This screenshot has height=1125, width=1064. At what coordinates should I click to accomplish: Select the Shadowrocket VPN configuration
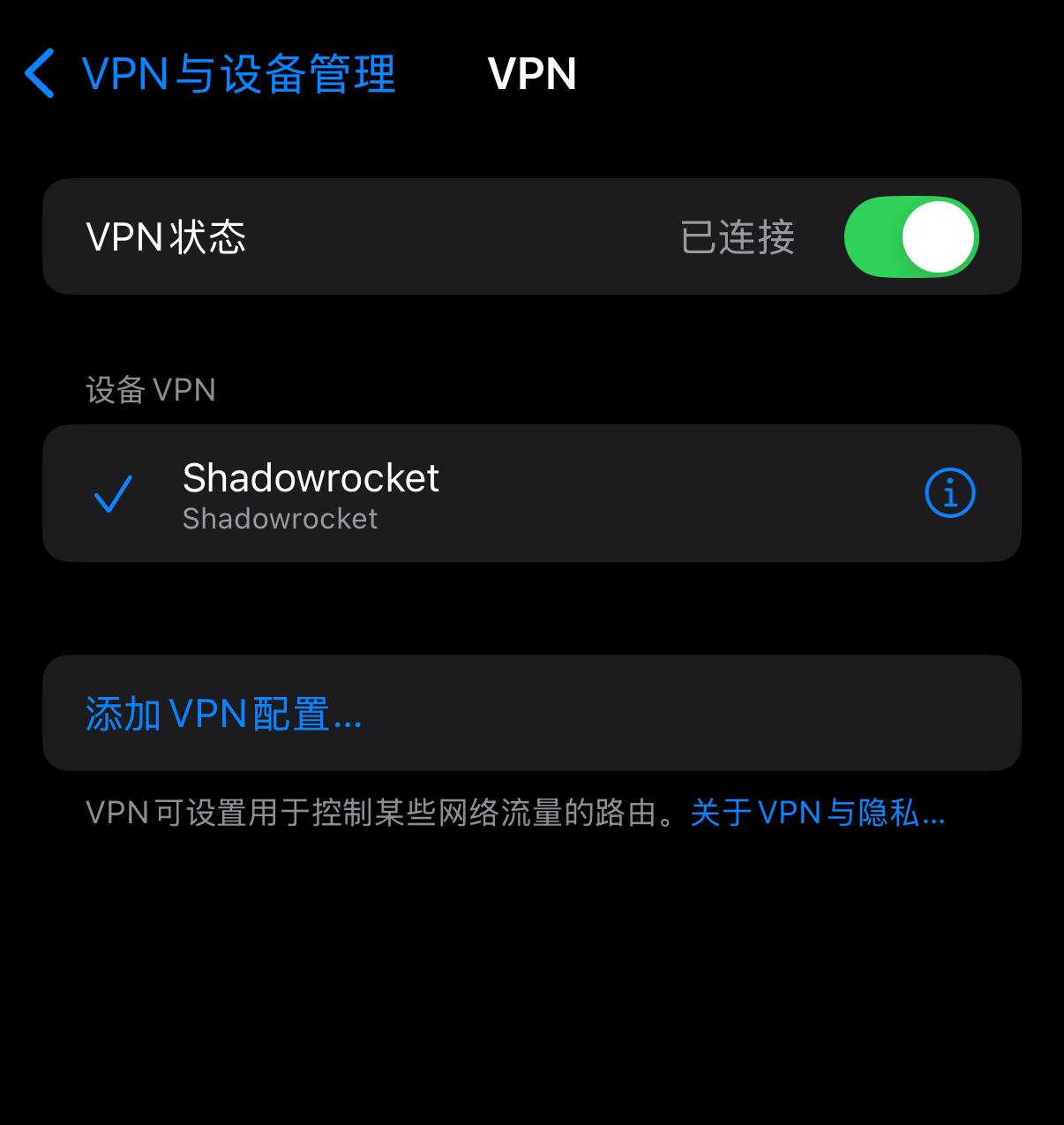(311, 493)
